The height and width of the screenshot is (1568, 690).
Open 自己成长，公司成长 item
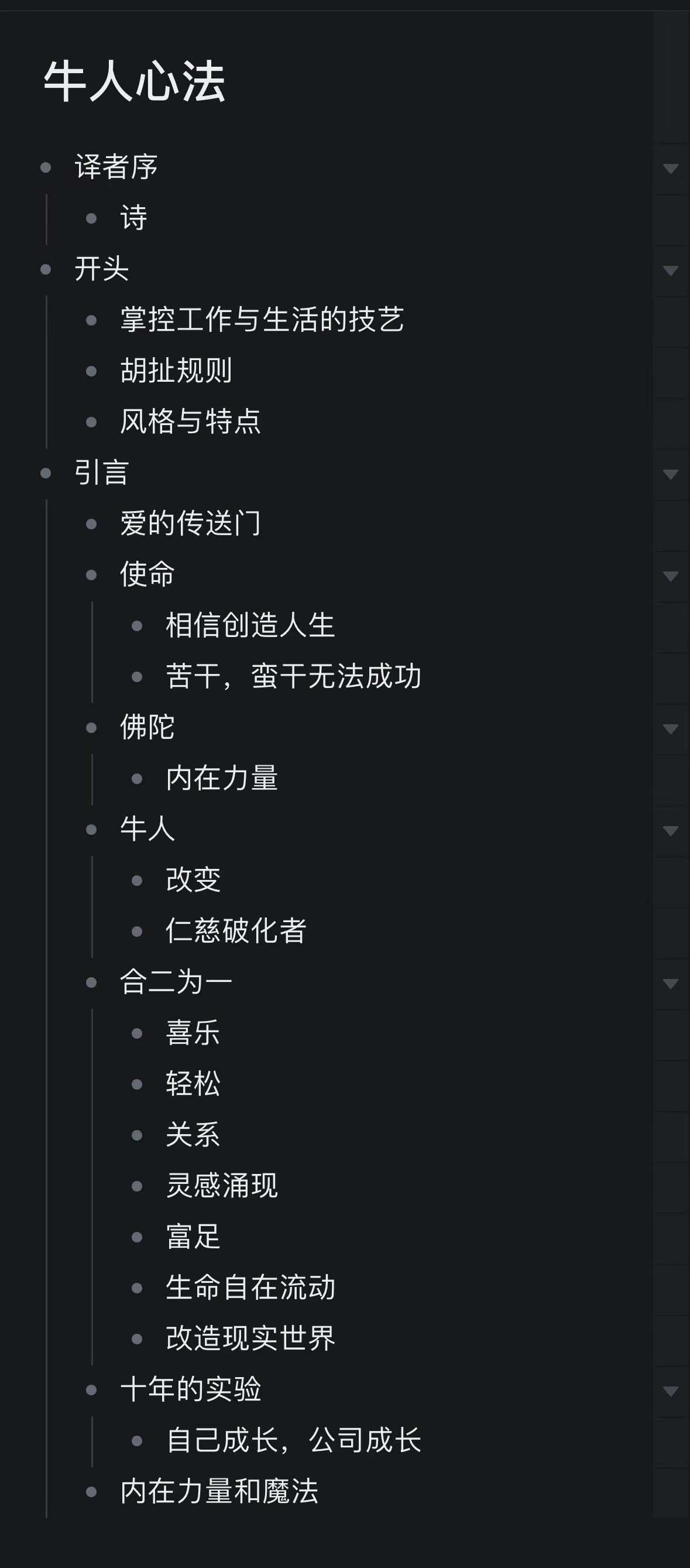293,1440
